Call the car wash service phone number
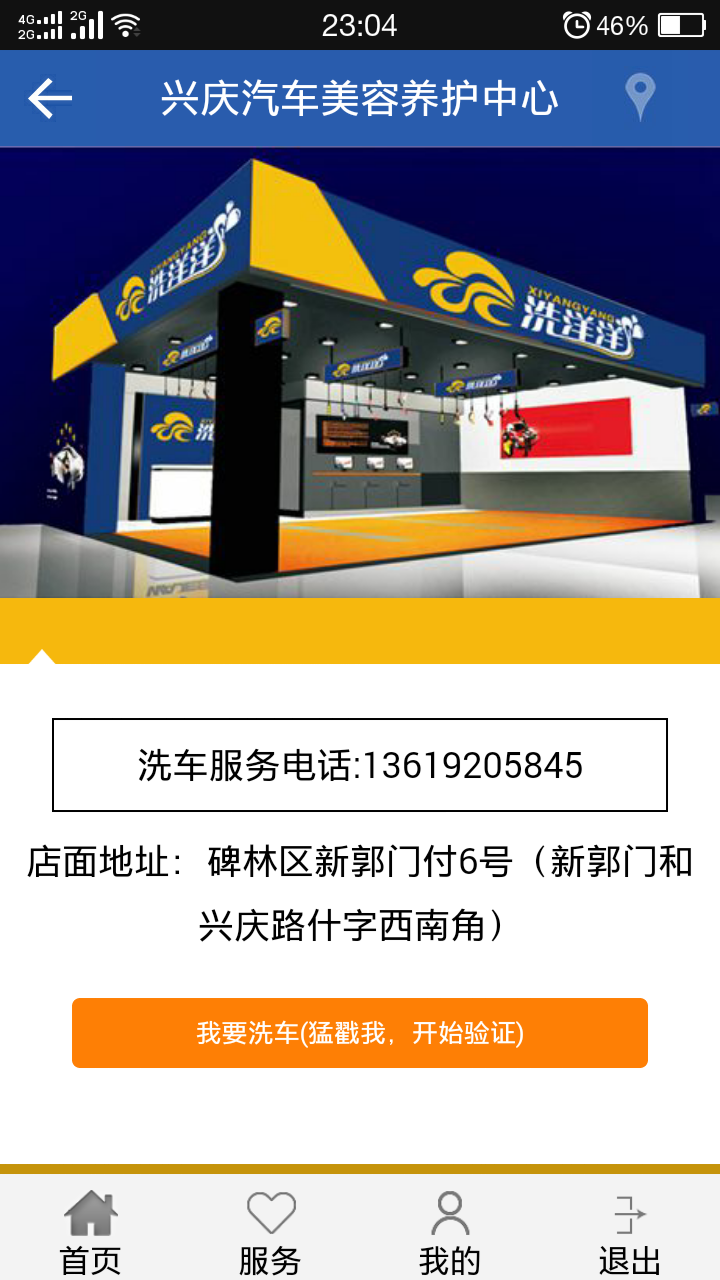 tap(360, 765)
